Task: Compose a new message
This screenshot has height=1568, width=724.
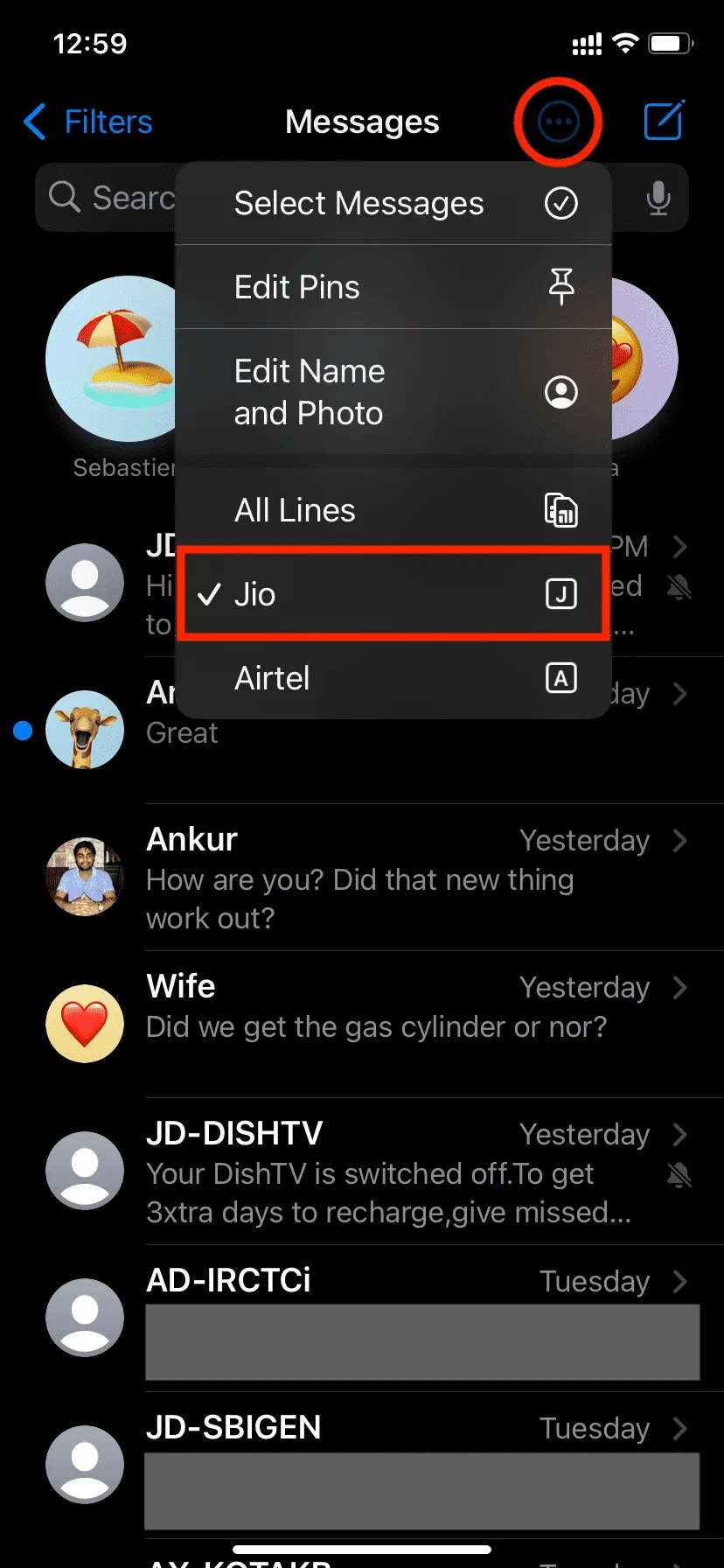Action: click(x=665, y=121)
